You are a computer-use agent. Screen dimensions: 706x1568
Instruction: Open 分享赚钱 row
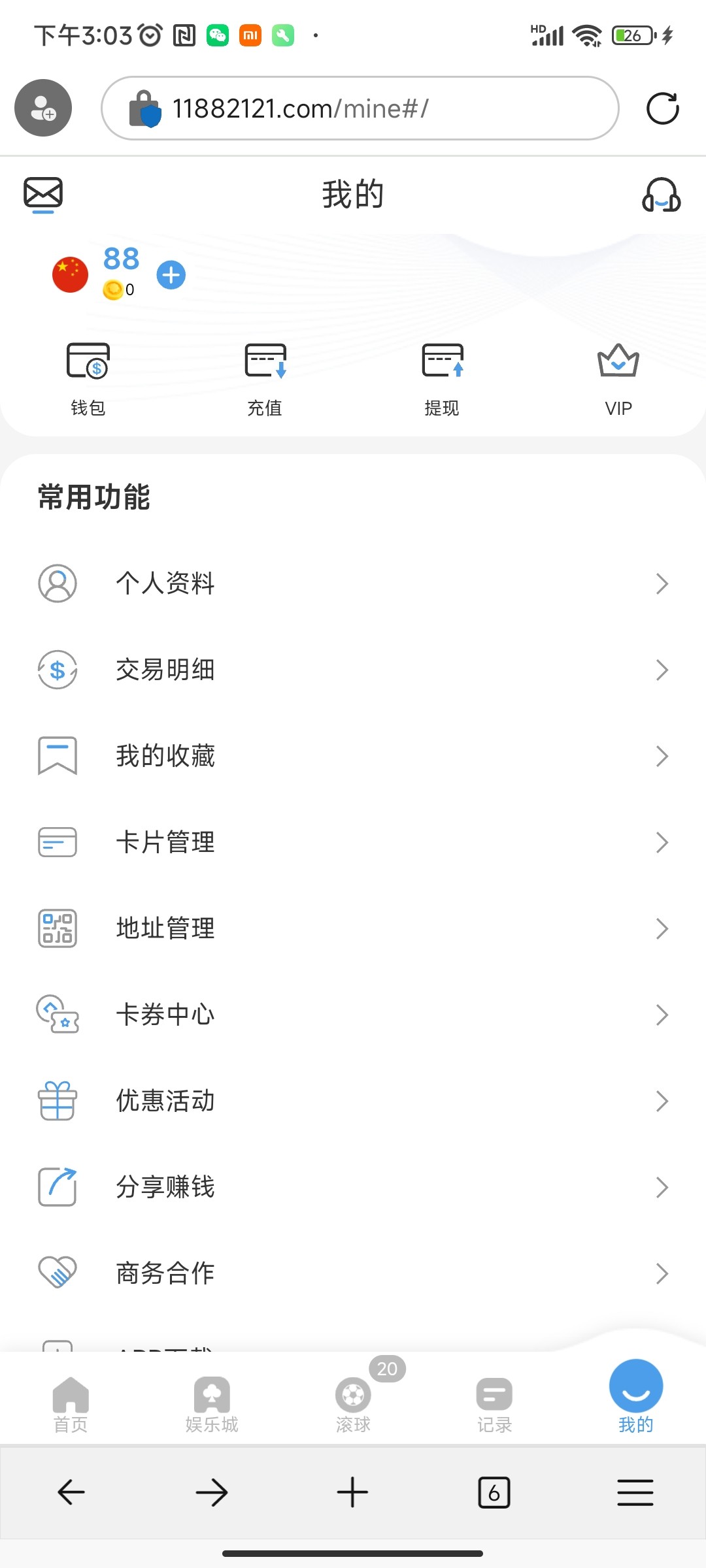coord(353,1187)
